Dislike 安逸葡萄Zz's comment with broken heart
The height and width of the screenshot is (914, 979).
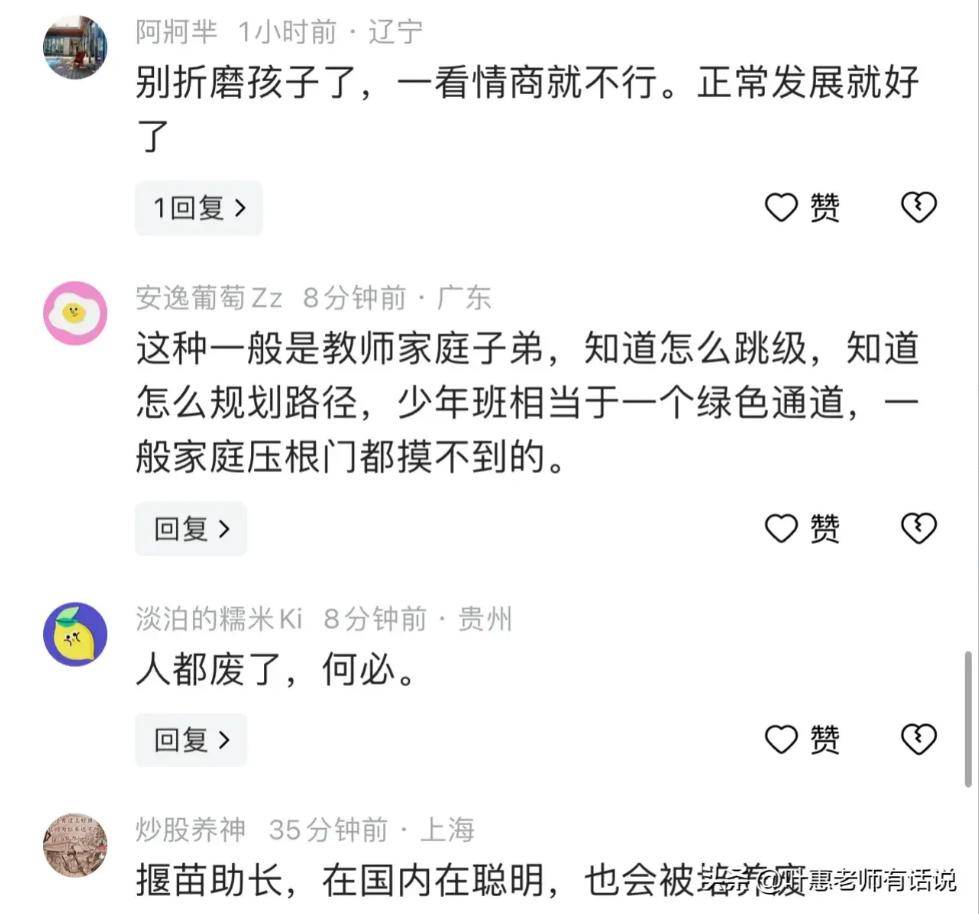tap(918, 529)
